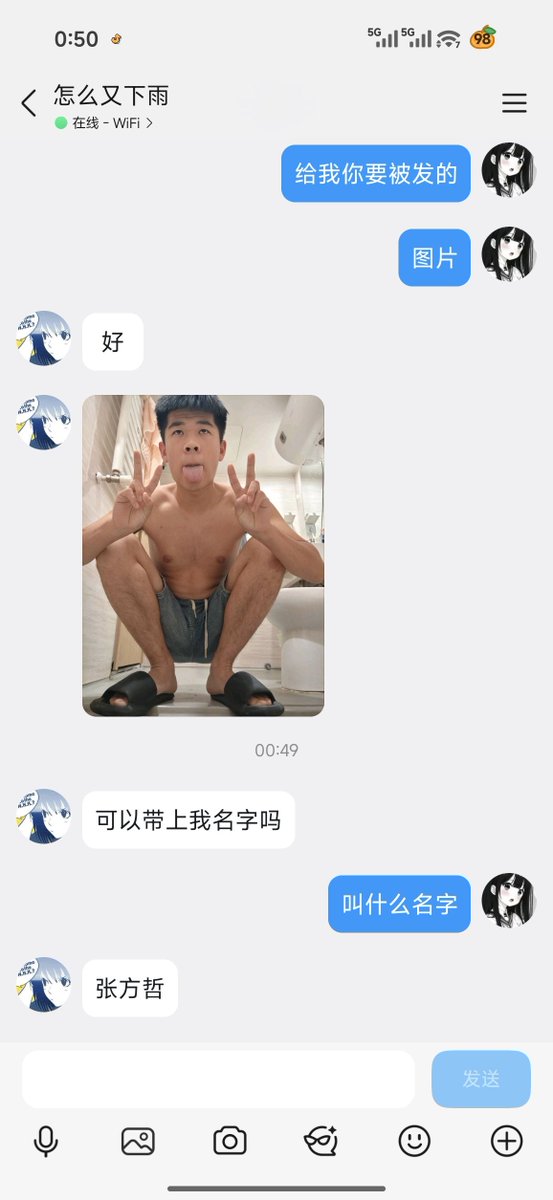The image size is (553, 1200).
Task: Open the mask sticker icon in the toolbar
Action: click(x=322, y=1141)
